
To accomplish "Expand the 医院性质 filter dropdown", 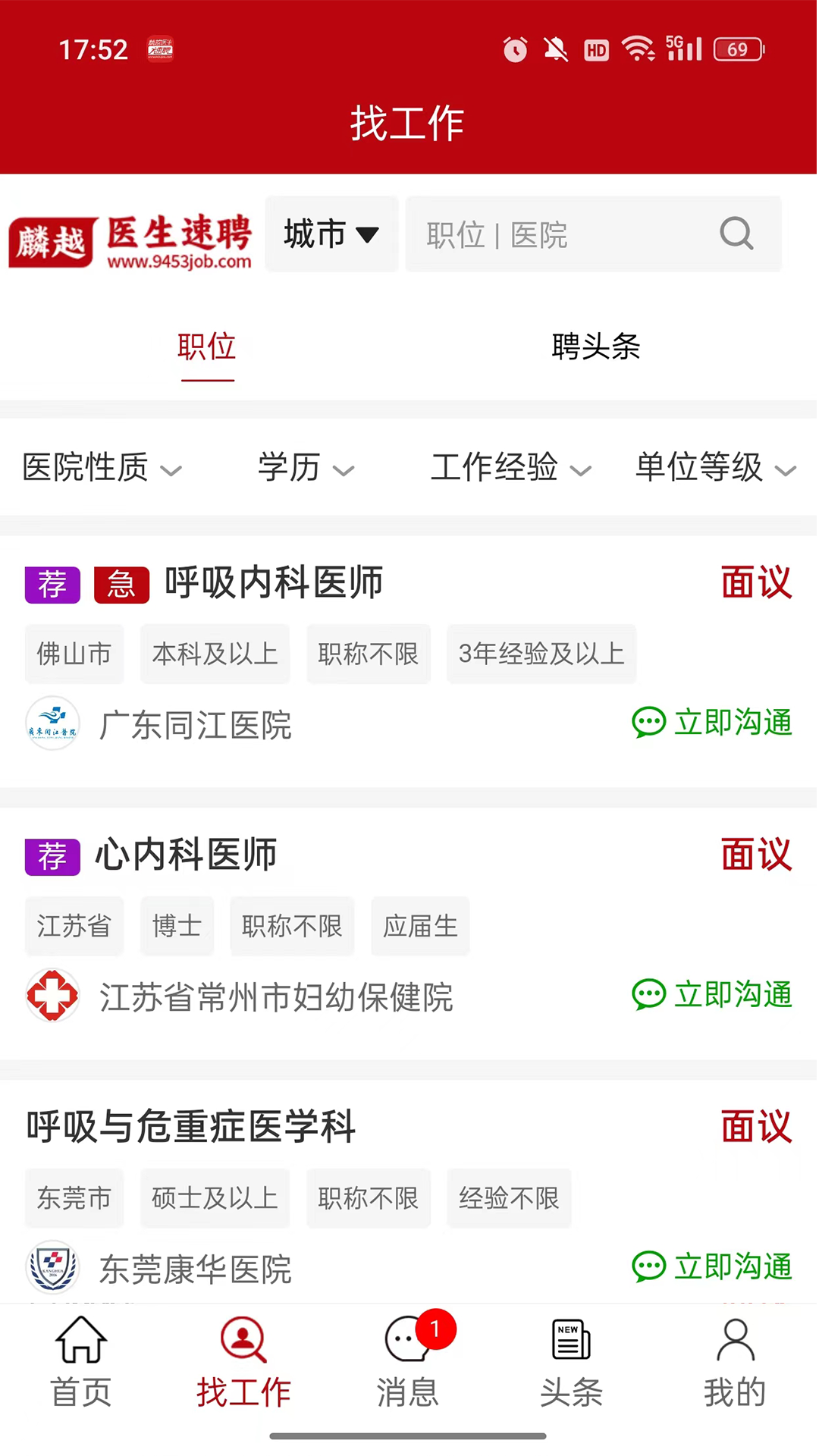I will click(102, 469).
